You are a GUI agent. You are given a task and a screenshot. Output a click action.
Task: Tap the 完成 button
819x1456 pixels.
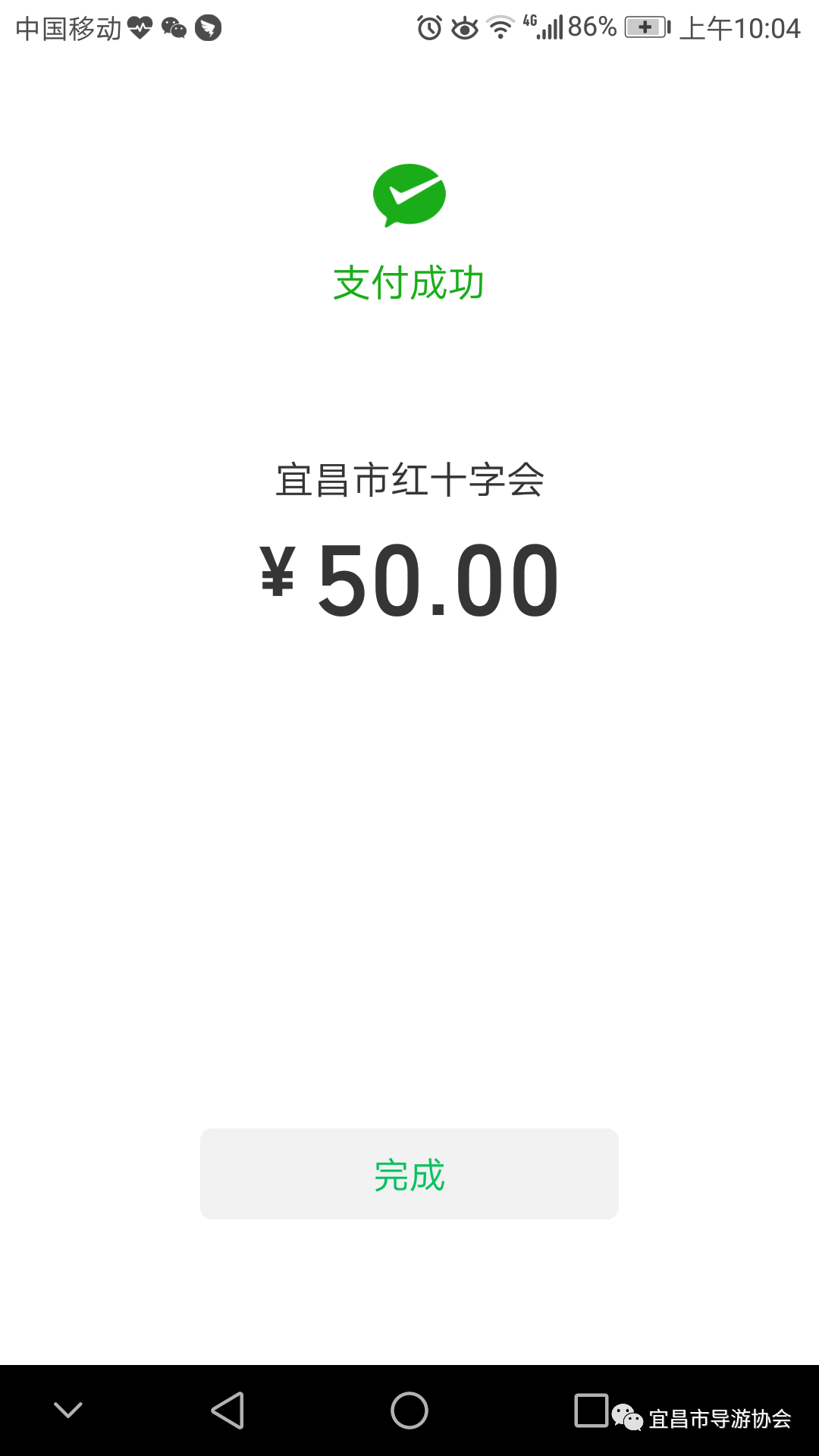(x=409, y=1174)
